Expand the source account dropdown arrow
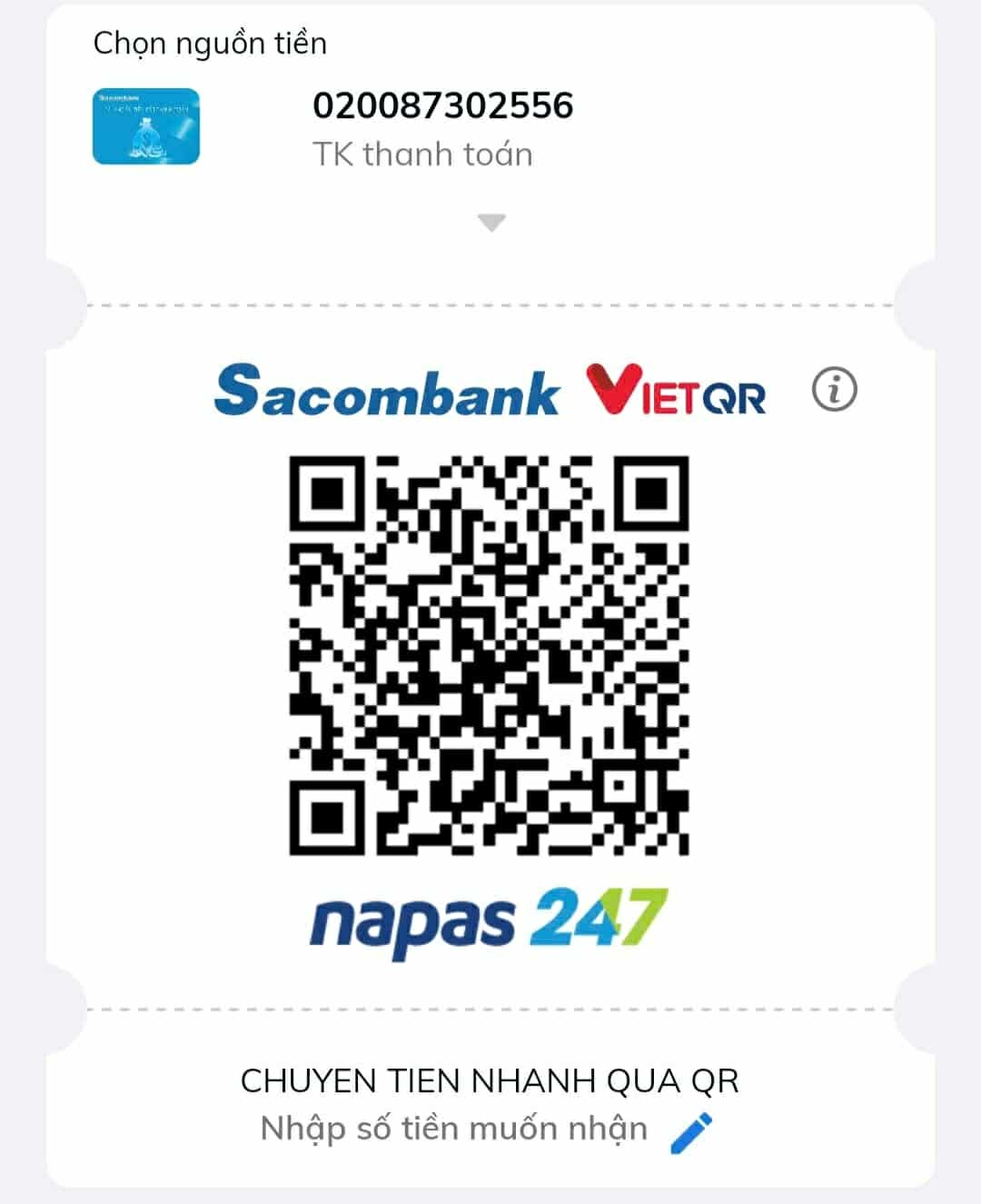Screen dimensions: 981x1204 tap(490, 223)
